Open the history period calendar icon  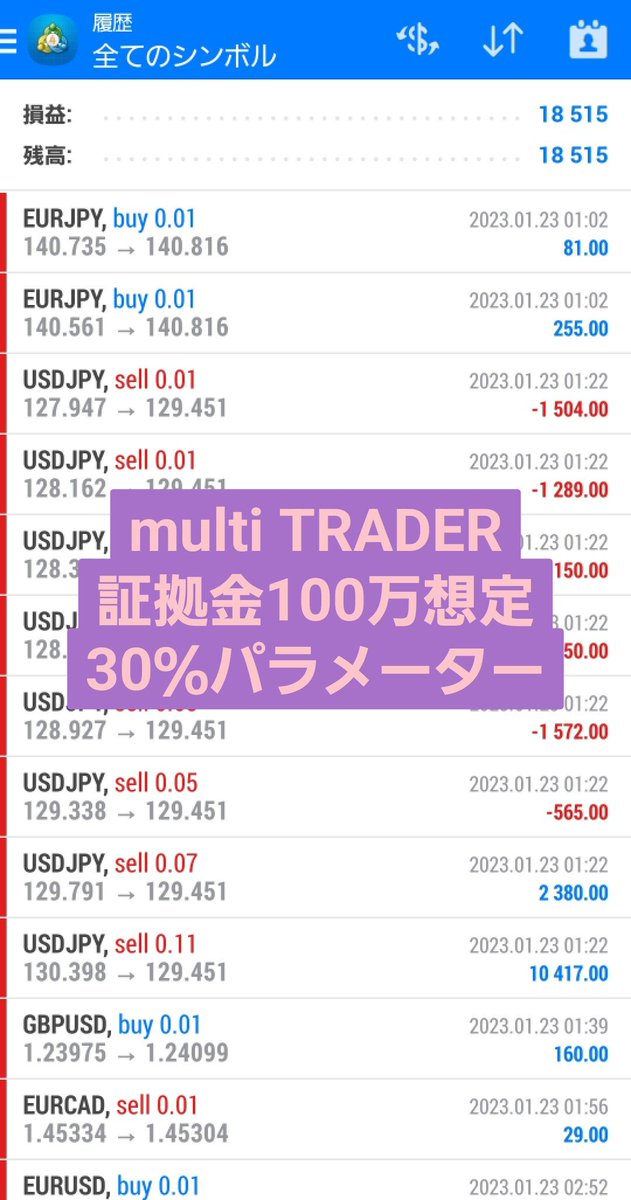[588, 40]
